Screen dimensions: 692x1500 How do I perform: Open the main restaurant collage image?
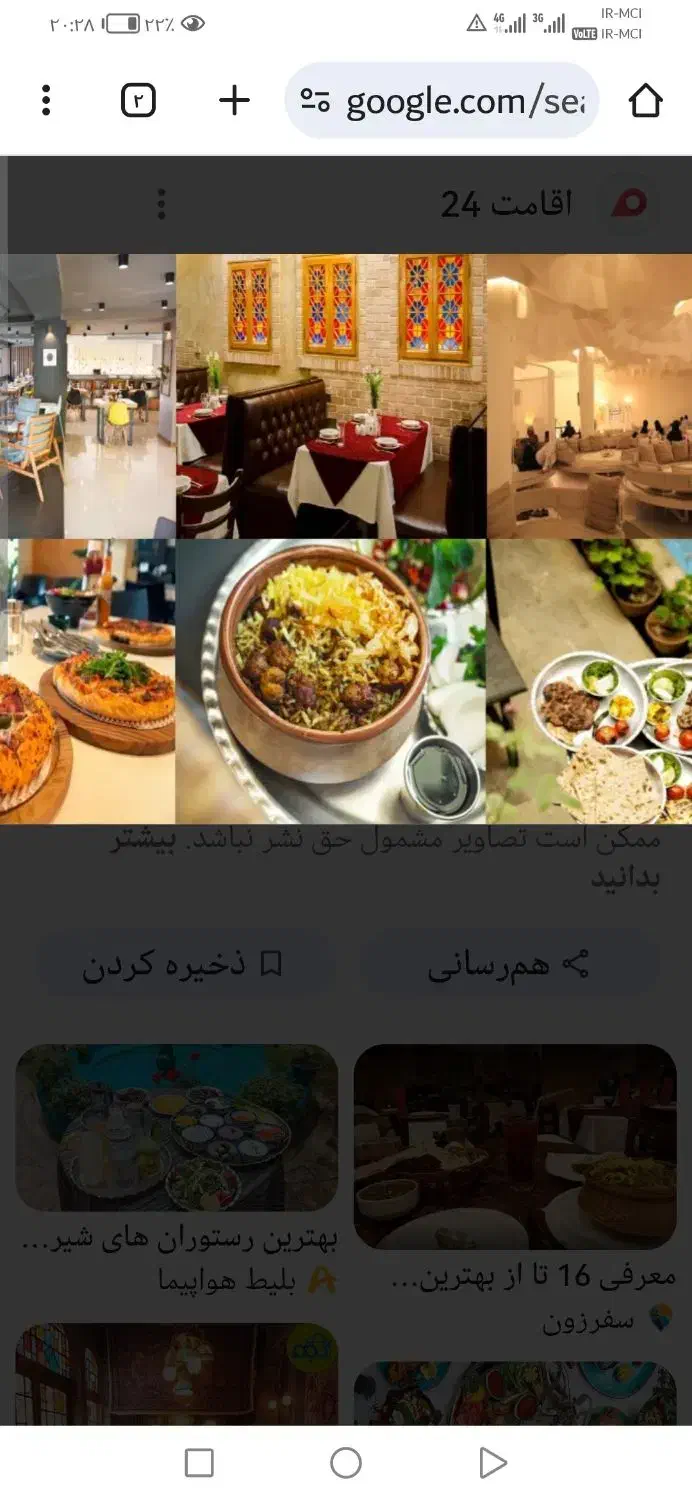(346, 538)
